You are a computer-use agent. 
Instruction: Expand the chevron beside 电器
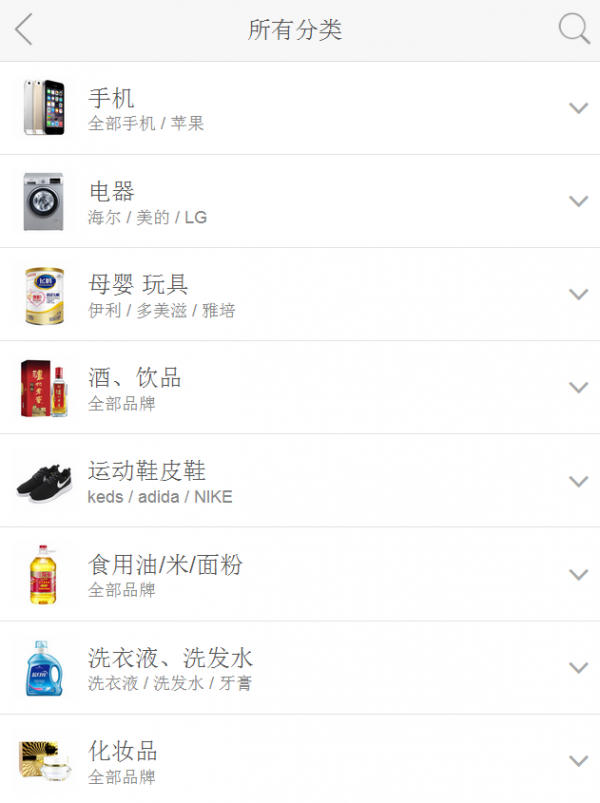click(x=578, y=201)
